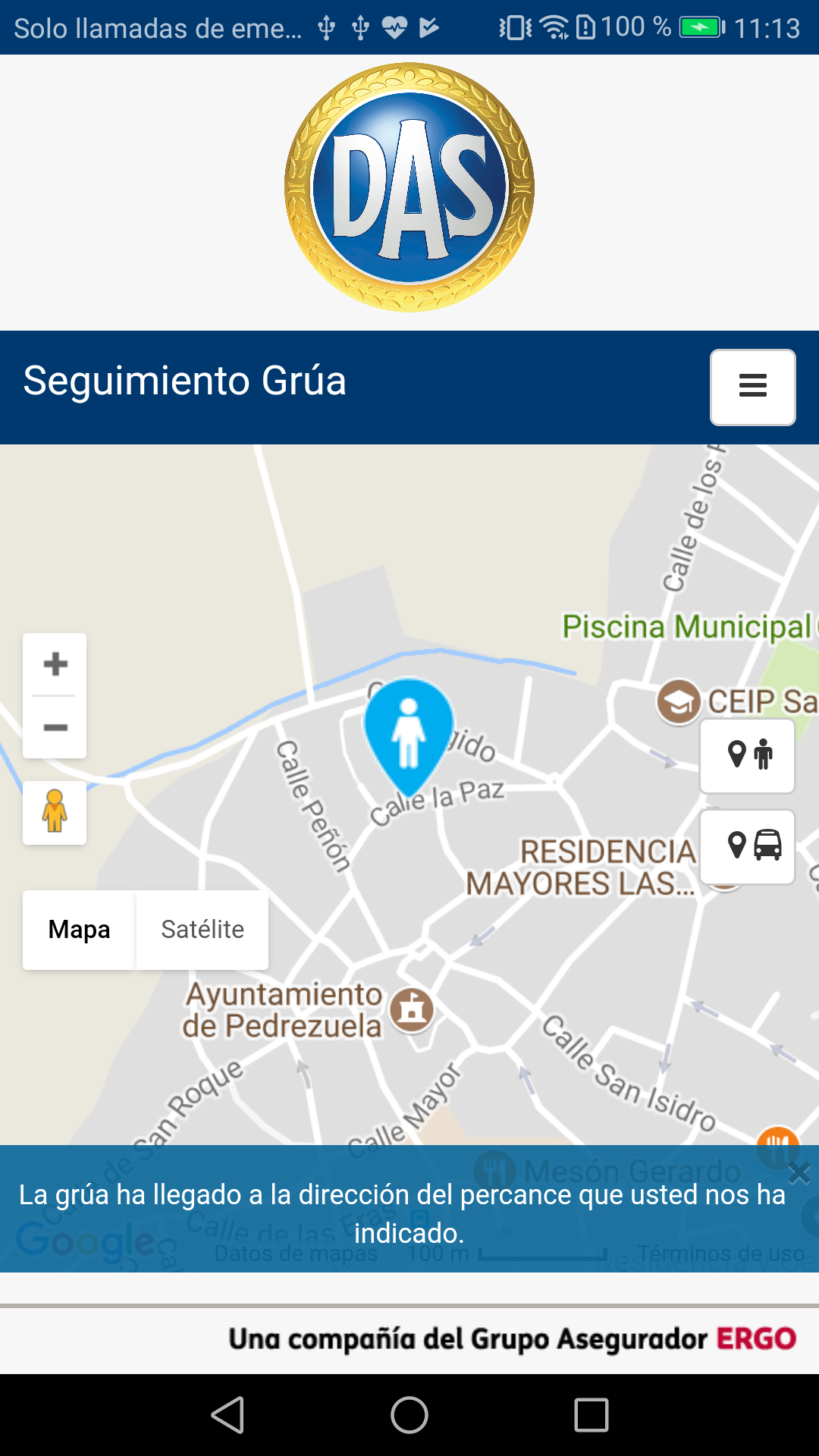Open the hamburger menu button

(x=752, y=387)
